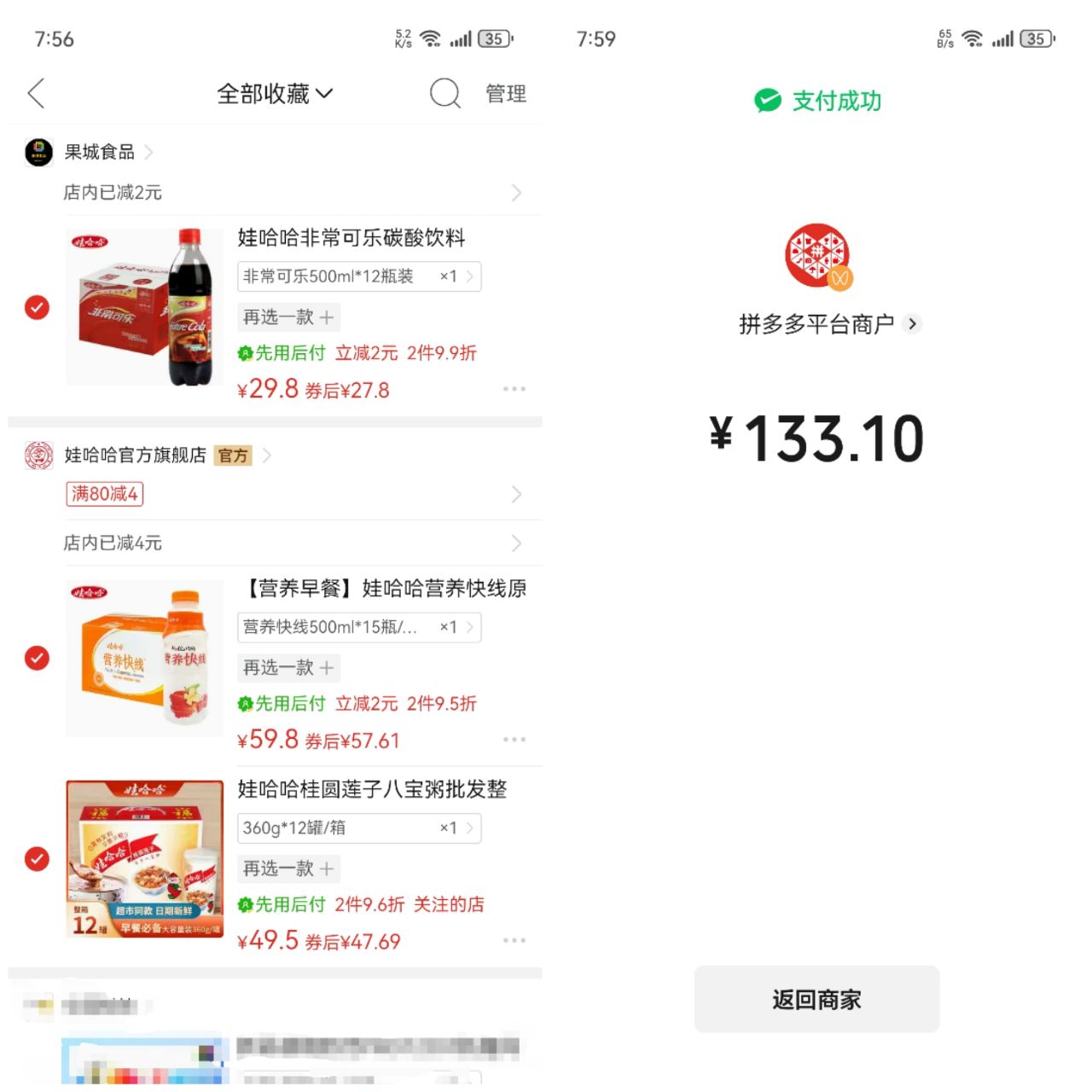1092x1092 pixels.
Task: Tap 返回商家 to return to merchant
Action: (816, 999)
